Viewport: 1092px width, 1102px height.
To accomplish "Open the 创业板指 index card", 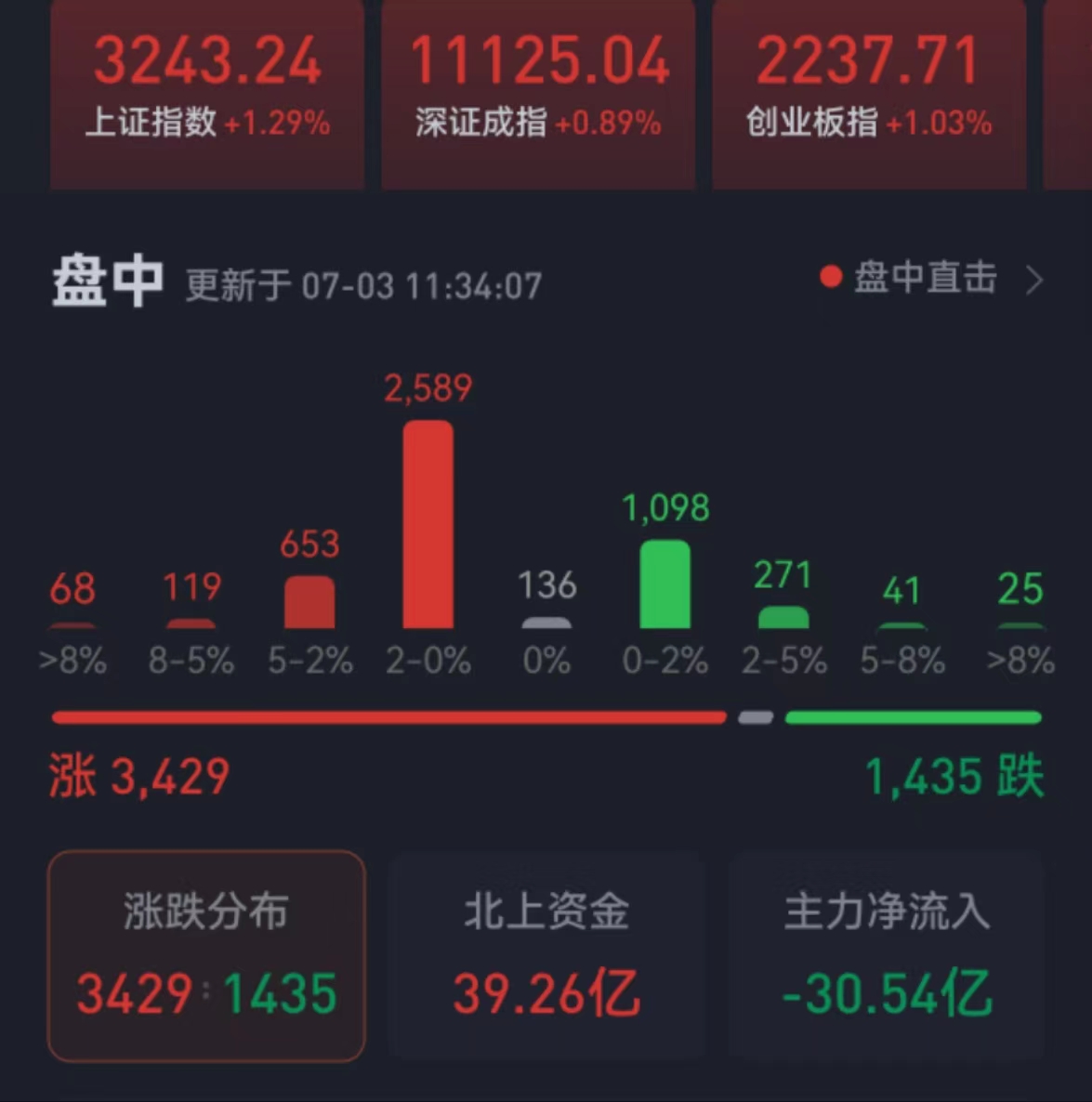I will tap(869, 91).
